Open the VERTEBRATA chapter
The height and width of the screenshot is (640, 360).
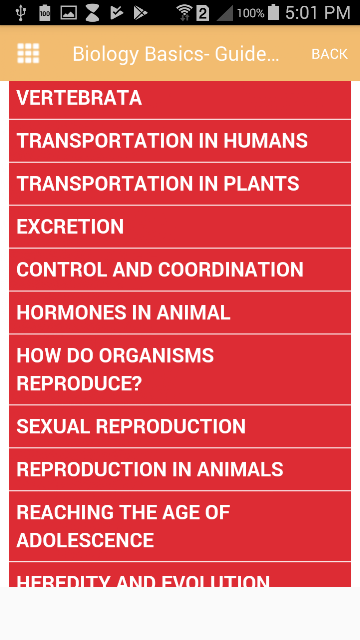pyautogui.click(x=180, y=100)
